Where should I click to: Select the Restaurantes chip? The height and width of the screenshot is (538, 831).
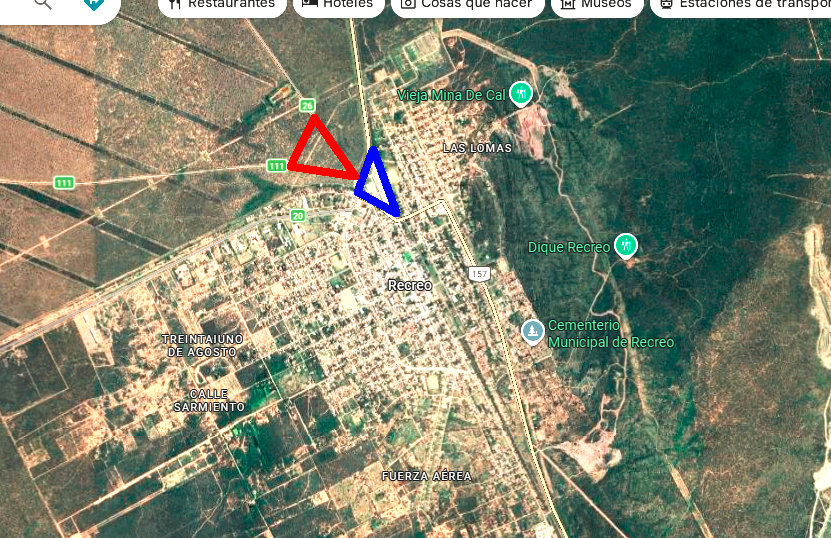tap(222, 5)
